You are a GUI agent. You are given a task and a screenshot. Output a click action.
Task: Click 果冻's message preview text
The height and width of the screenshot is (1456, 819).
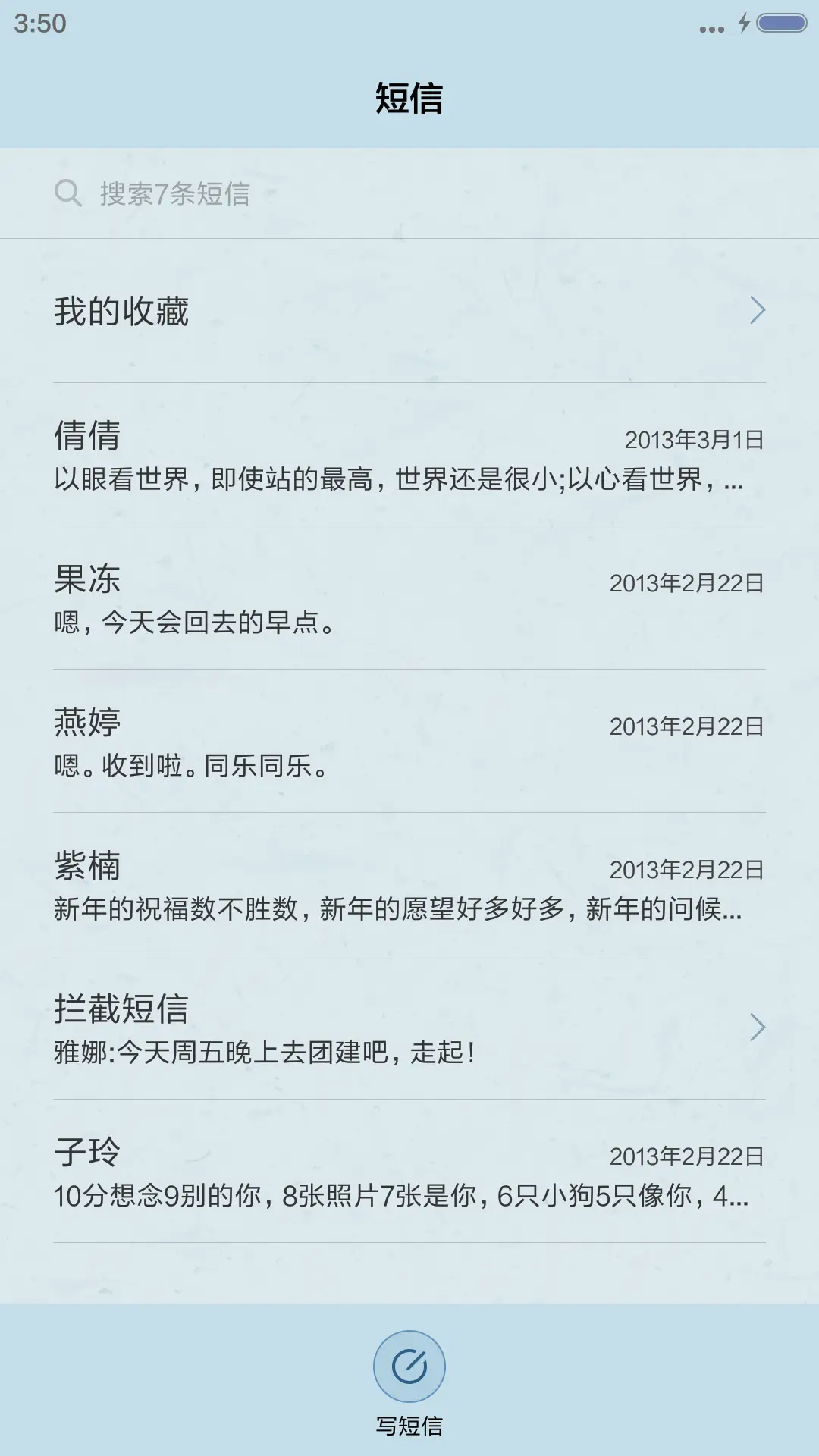pos(197,622)
